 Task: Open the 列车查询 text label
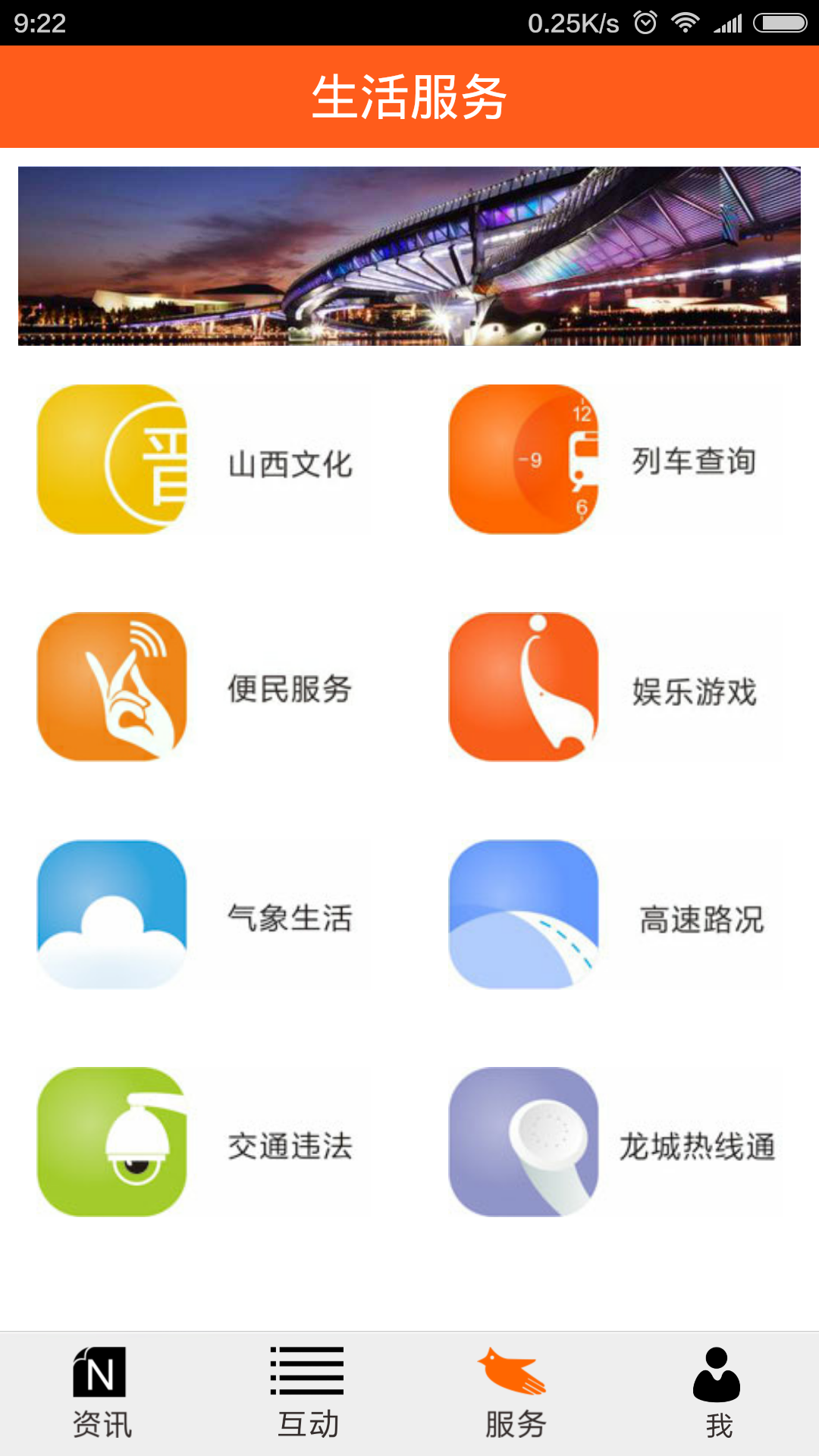click(x=695, y=464)
